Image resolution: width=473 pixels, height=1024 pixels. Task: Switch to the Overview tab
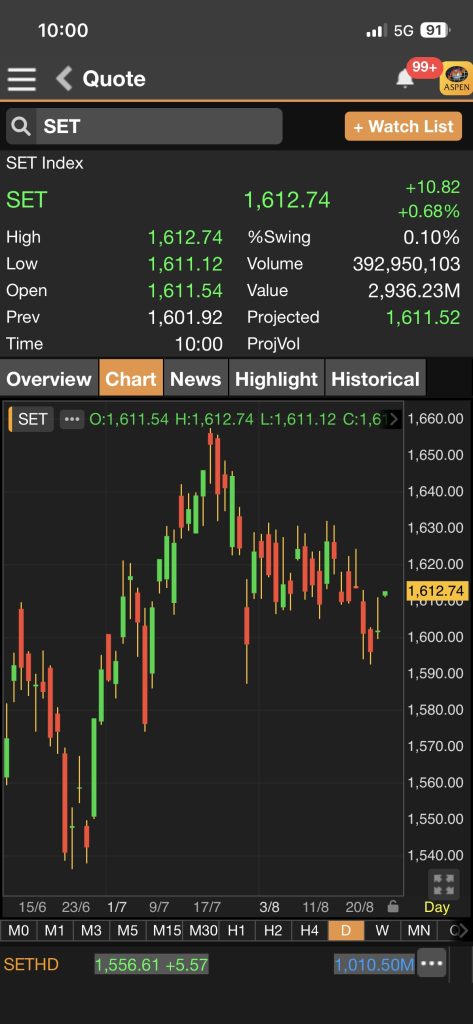pos(49,379)
